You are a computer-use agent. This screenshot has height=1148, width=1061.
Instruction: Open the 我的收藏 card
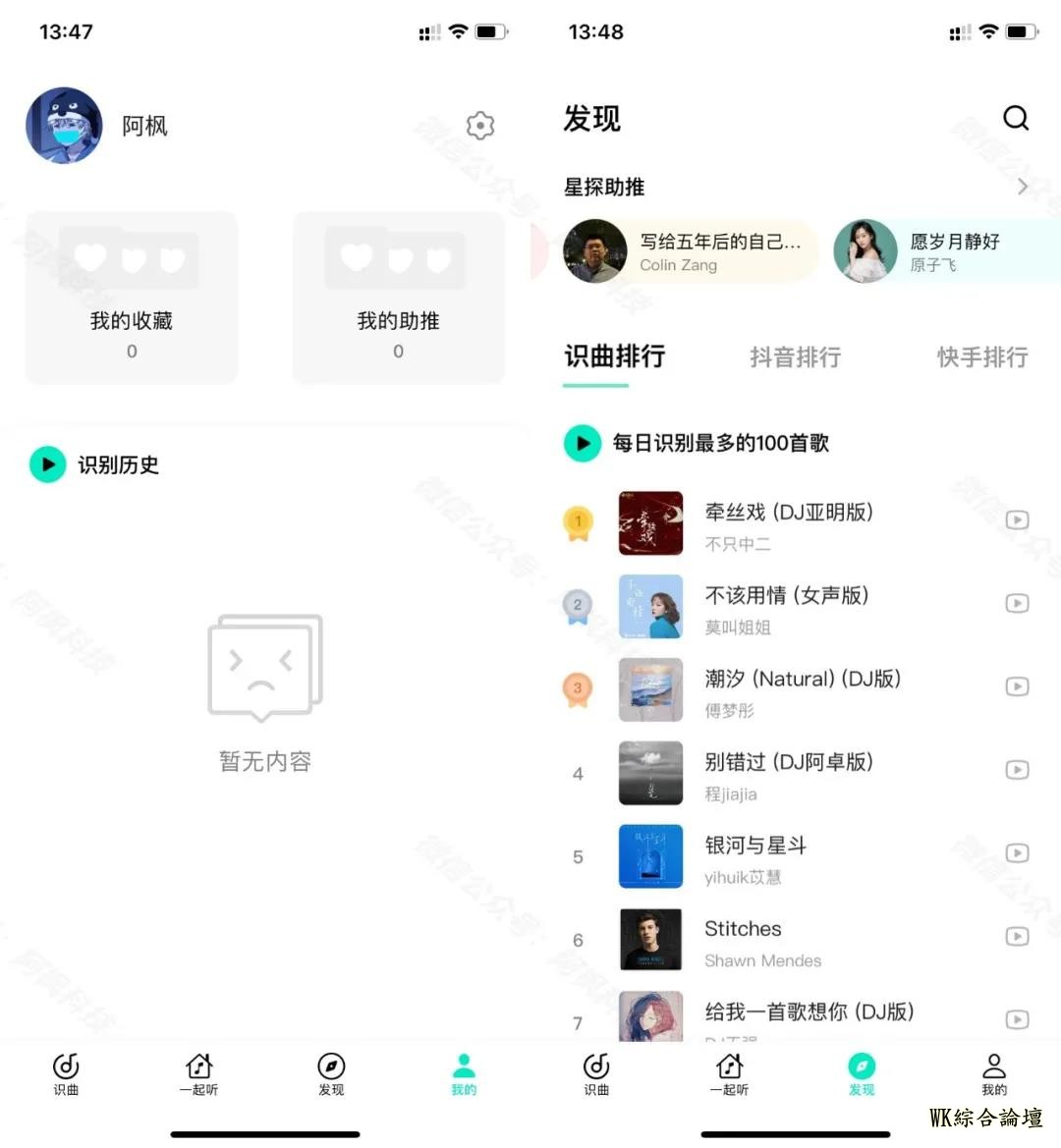(132, 298)
